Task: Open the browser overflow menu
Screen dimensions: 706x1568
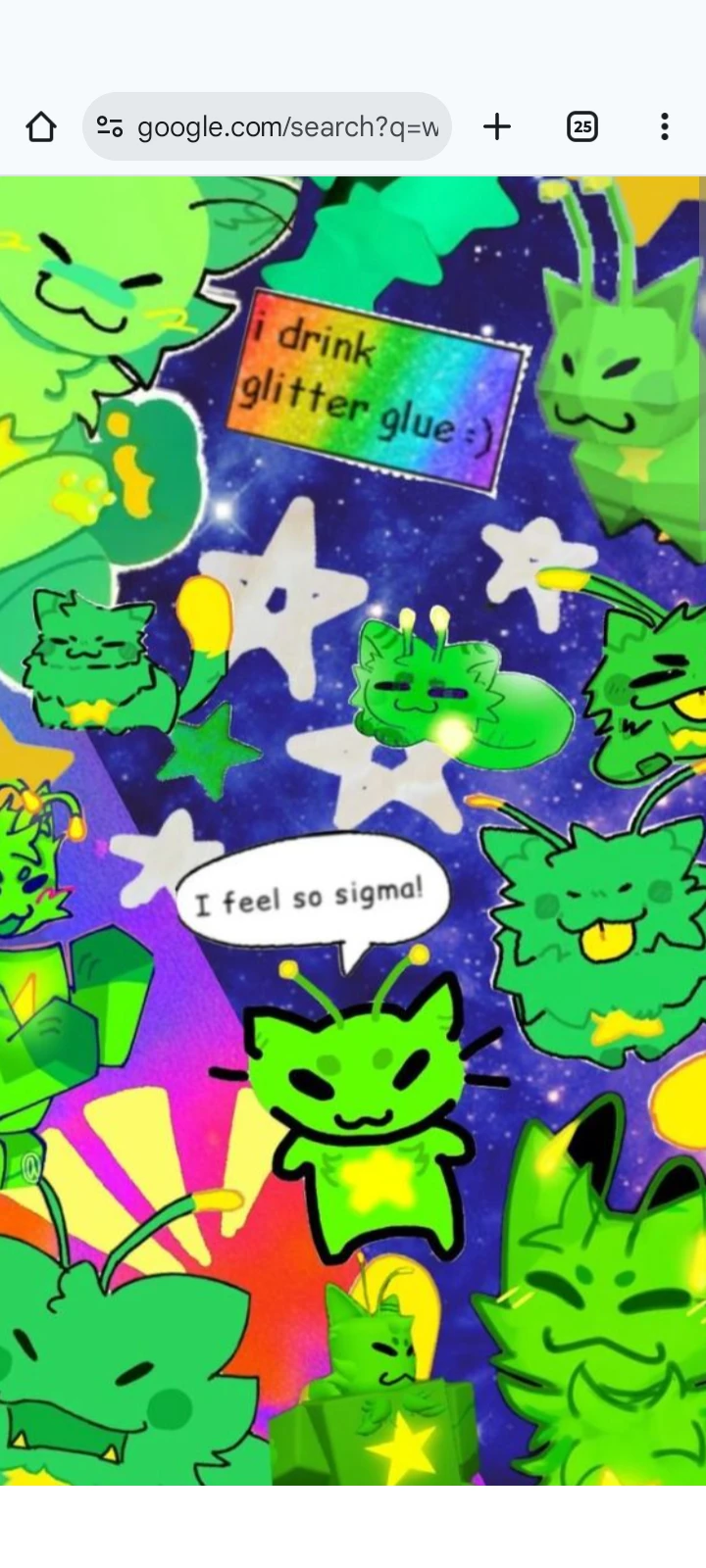Action: click(665, 126)
